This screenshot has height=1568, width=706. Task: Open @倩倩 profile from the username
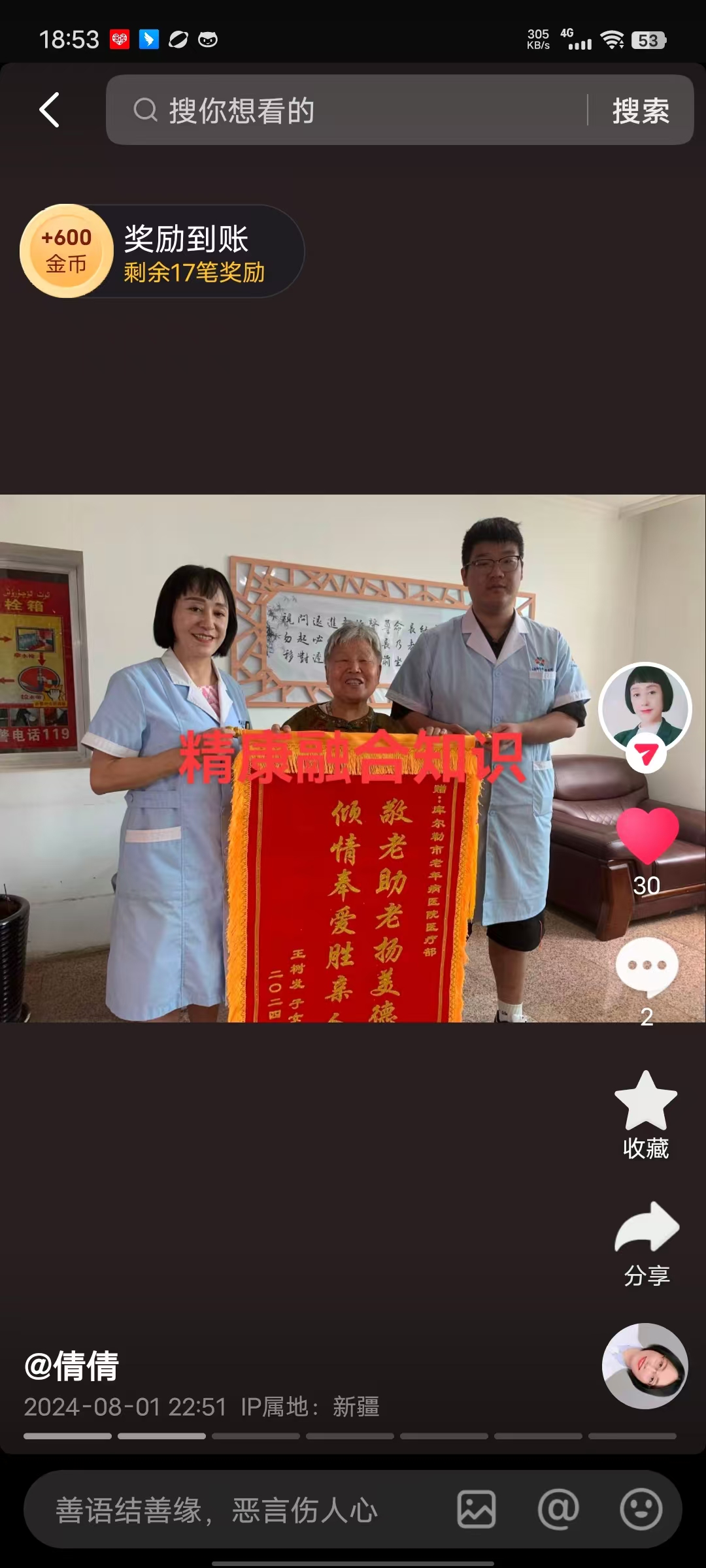click(x=71, y=1366)
